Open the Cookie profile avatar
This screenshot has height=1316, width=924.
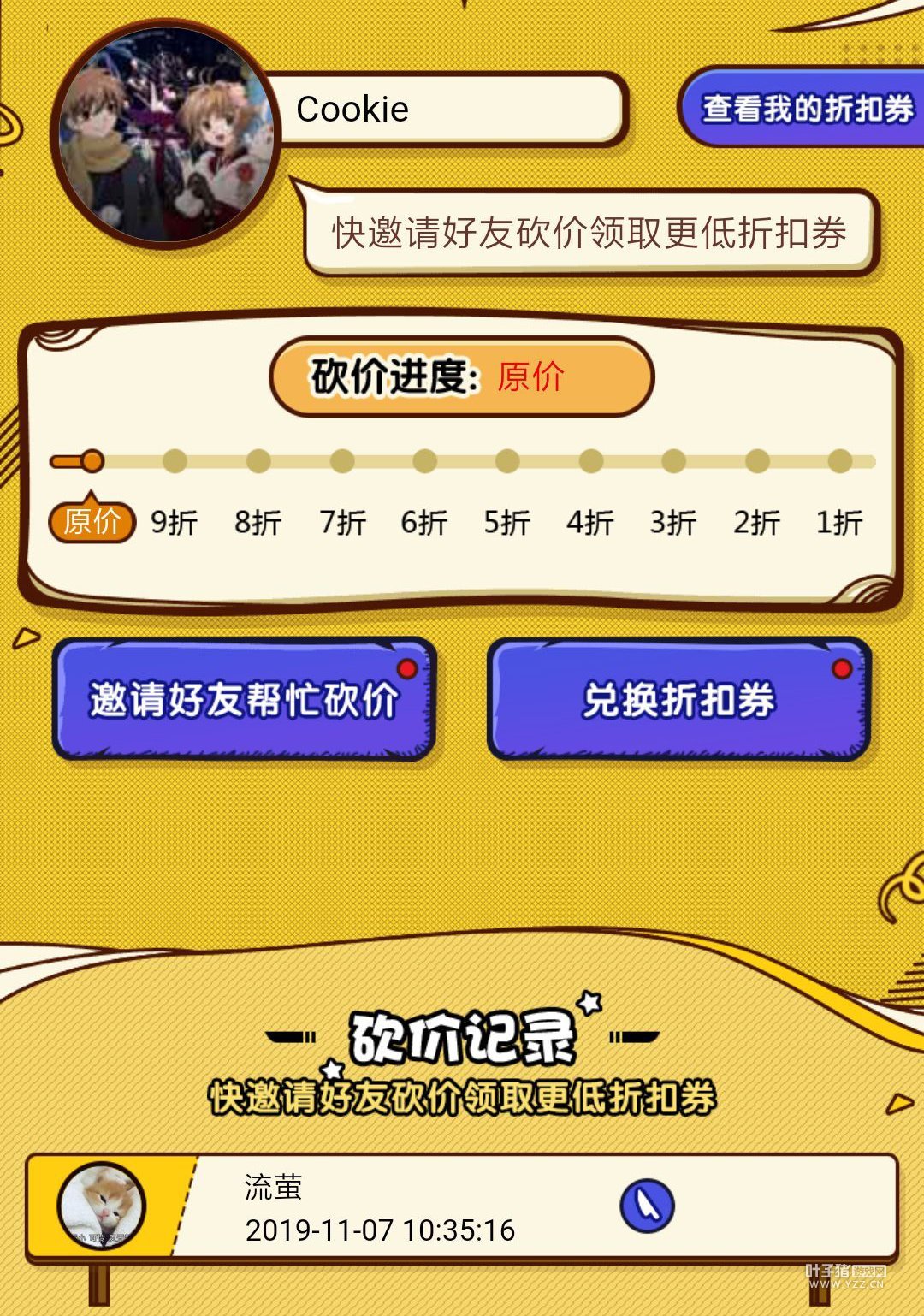pyautogui.click(x=165, y=135)
